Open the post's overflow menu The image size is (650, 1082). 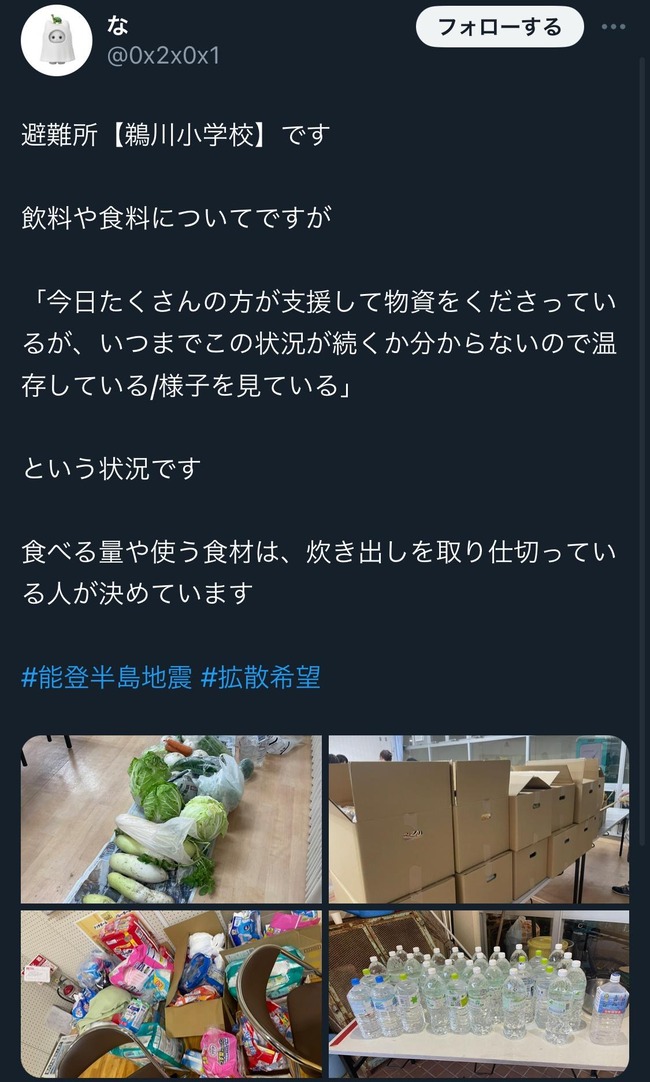(x=613, y=27)
